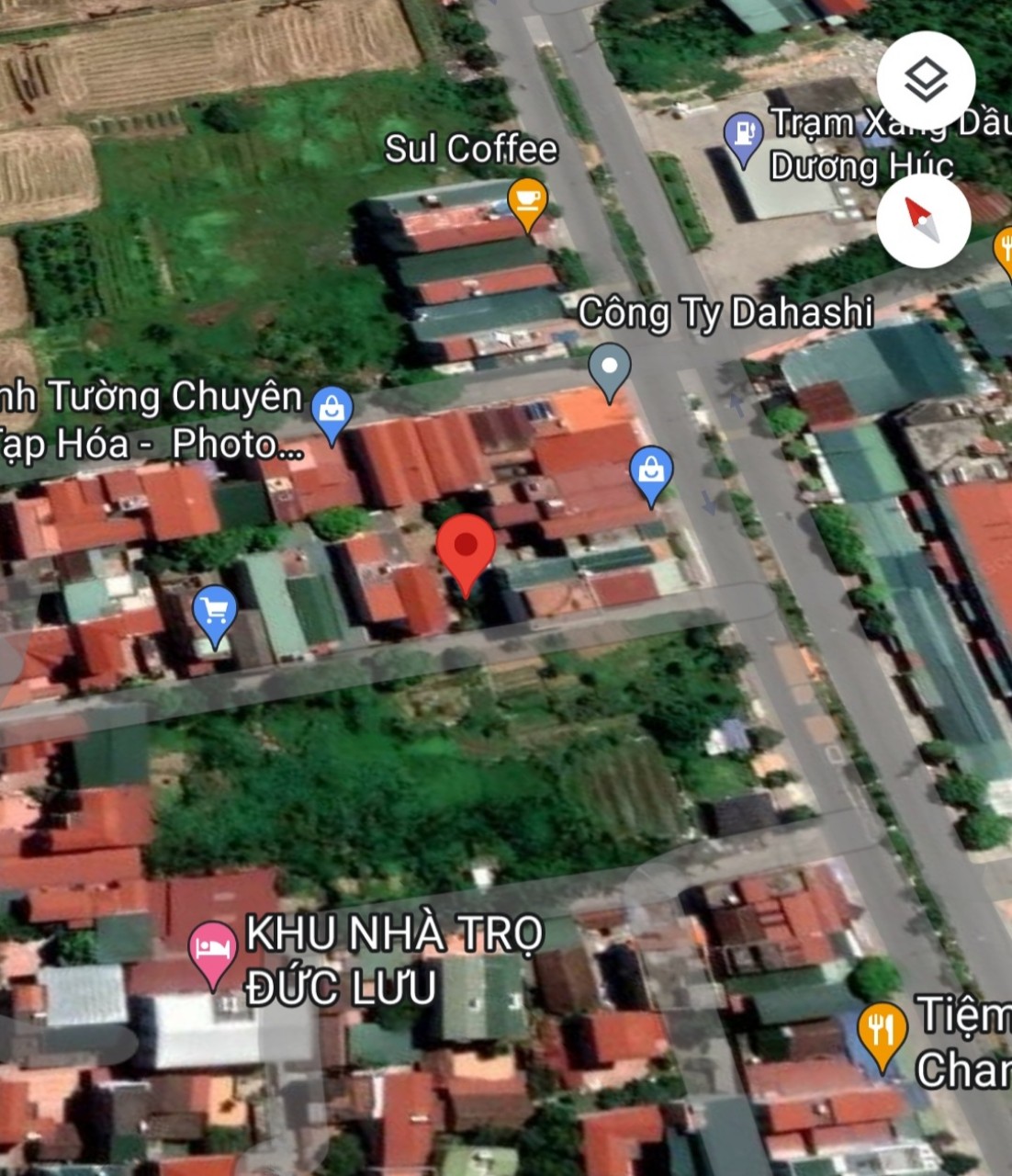This screenshot has height=1176, width=1012.
Task: Tap the unlabeled blue shopping bag marker
Action: click(x=651, y=472)
